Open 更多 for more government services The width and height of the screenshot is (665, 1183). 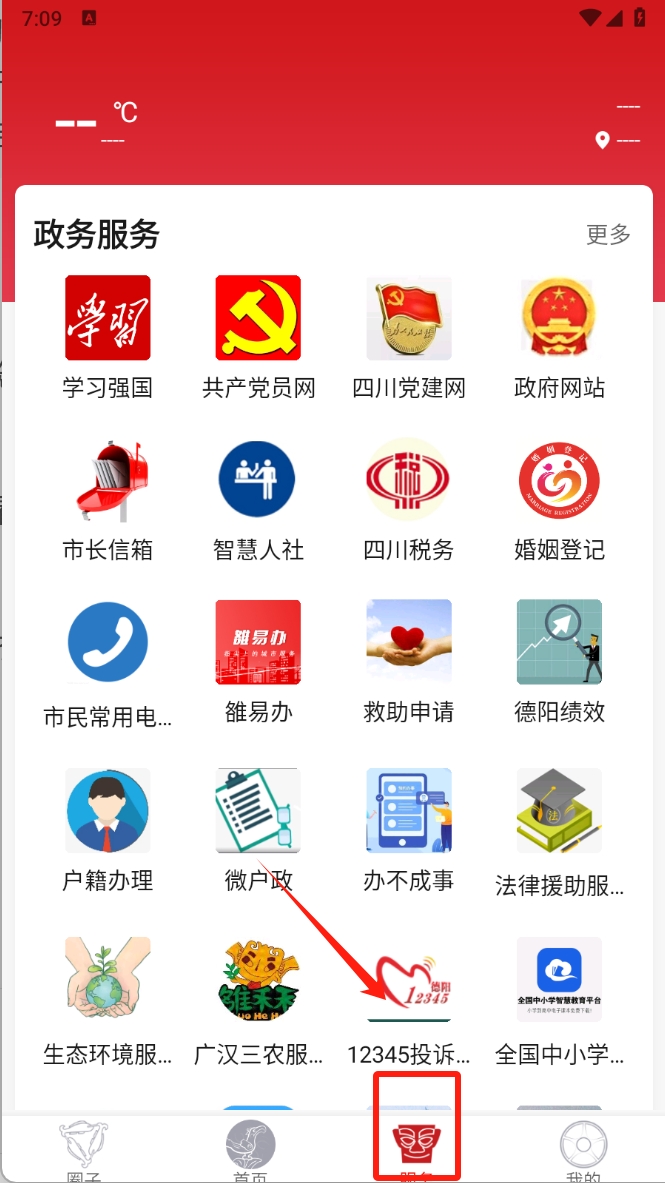click(608, 234)
